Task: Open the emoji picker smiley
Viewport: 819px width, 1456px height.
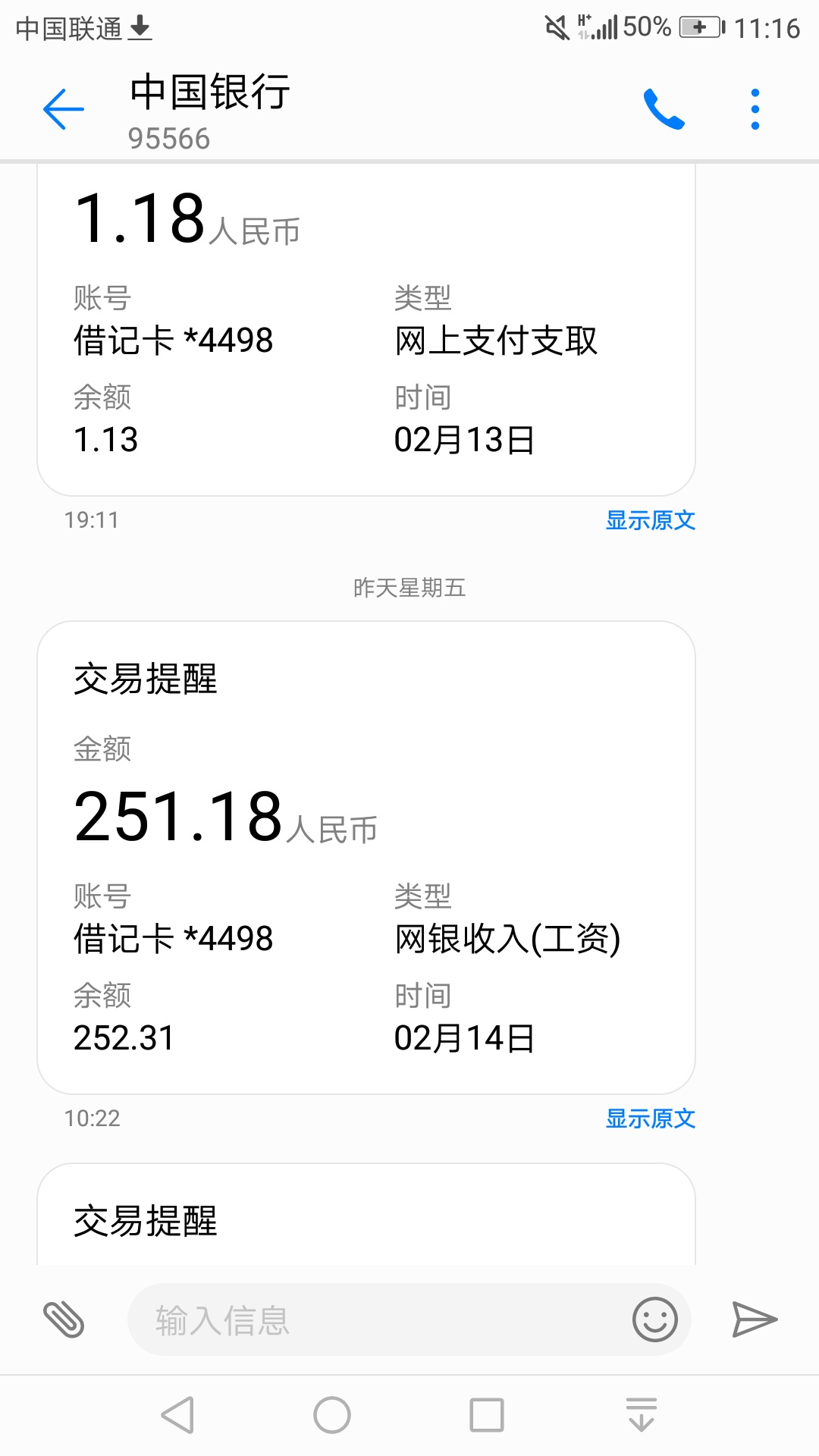Action: click(654, 1319)
